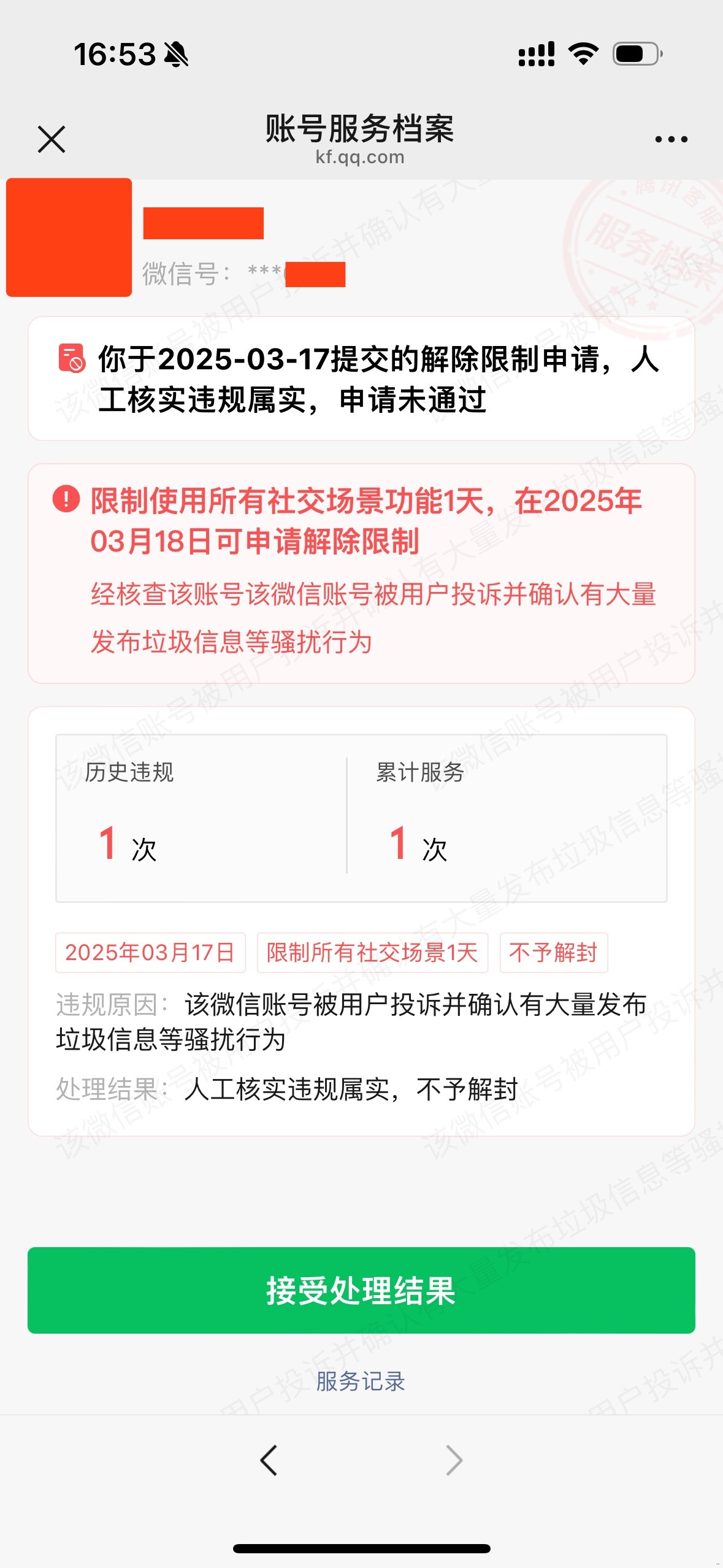Open the 服务记录 link
723x1568 pixels.
click(361, 1382)
